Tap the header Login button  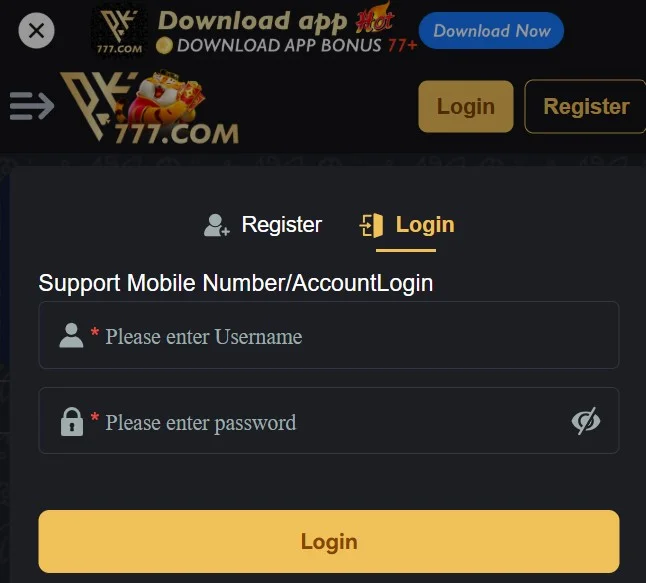point(465,106)
